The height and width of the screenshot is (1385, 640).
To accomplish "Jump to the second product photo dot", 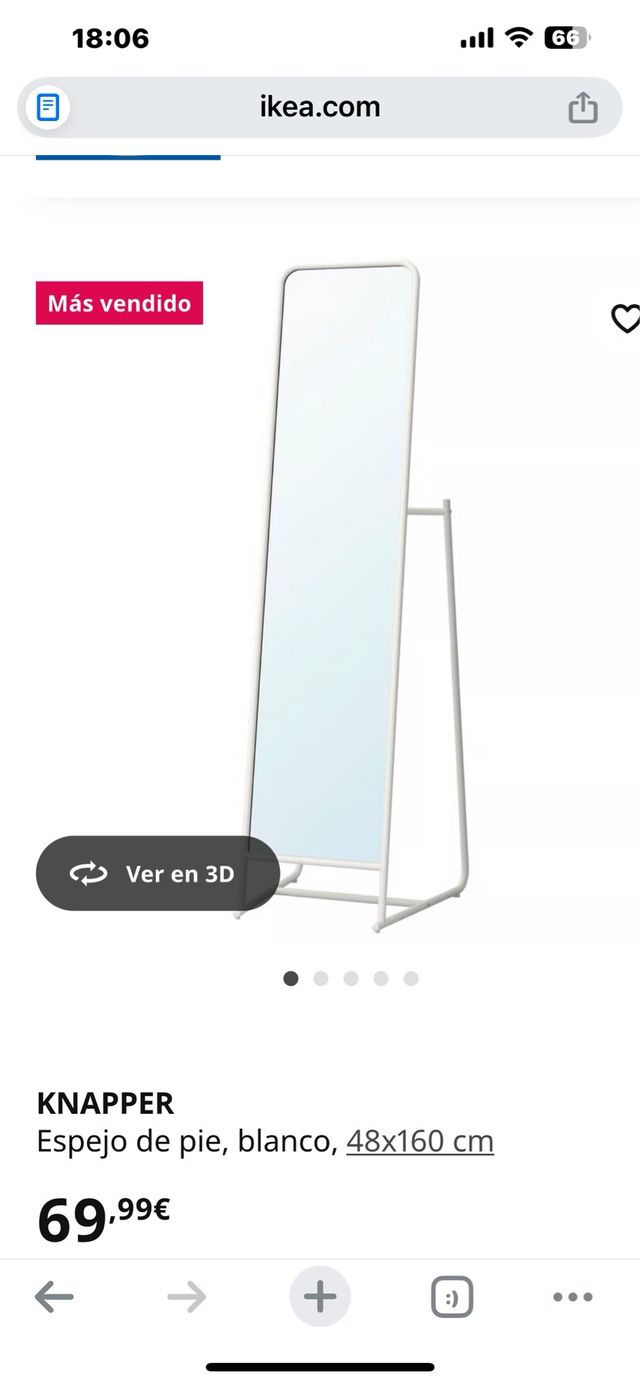I will 321,979.
